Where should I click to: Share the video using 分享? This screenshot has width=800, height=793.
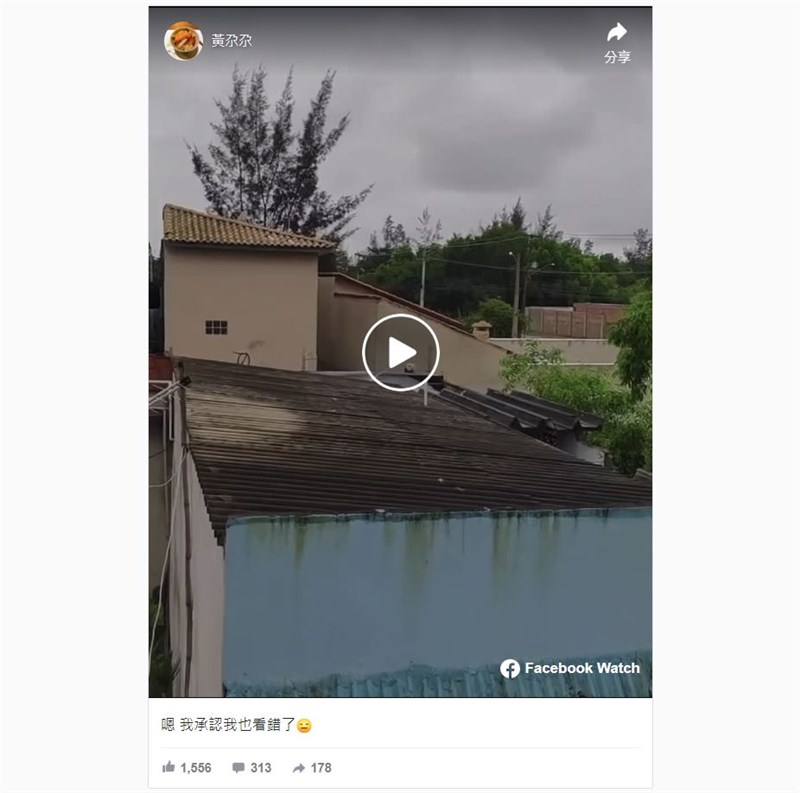click(617, 42)
